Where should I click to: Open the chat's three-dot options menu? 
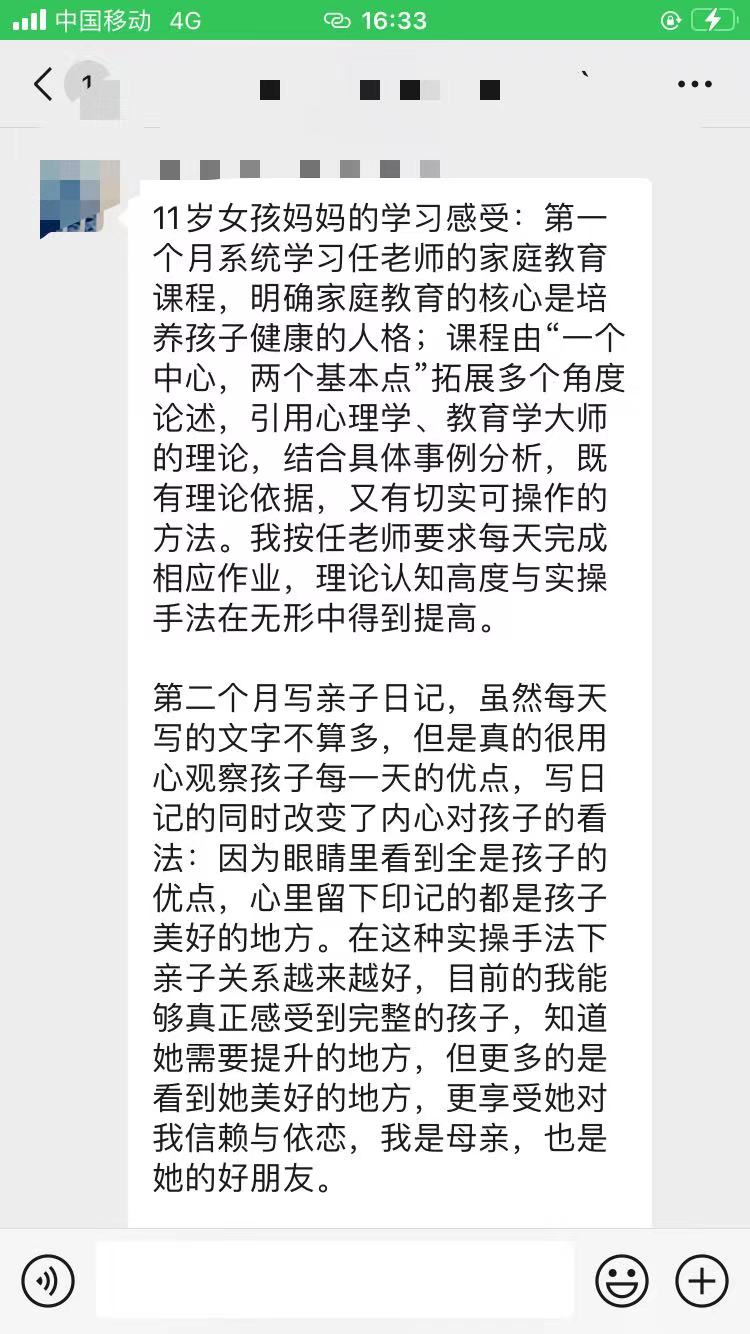pyautogui.click(x=694, y=85)
